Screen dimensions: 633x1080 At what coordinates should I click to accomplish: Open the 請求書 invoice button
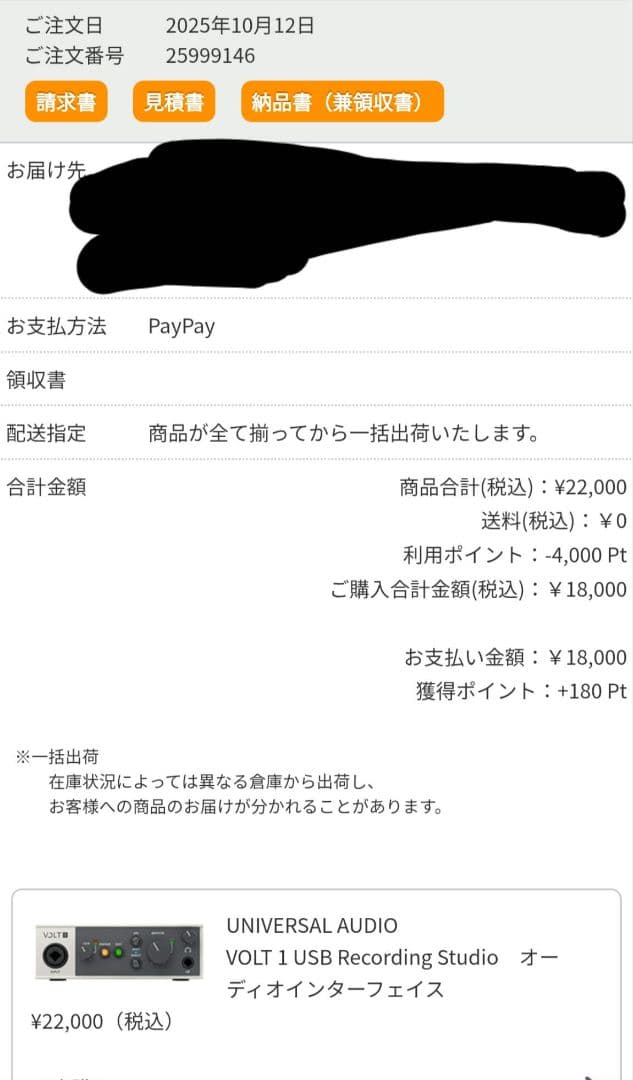coord(66,102)
